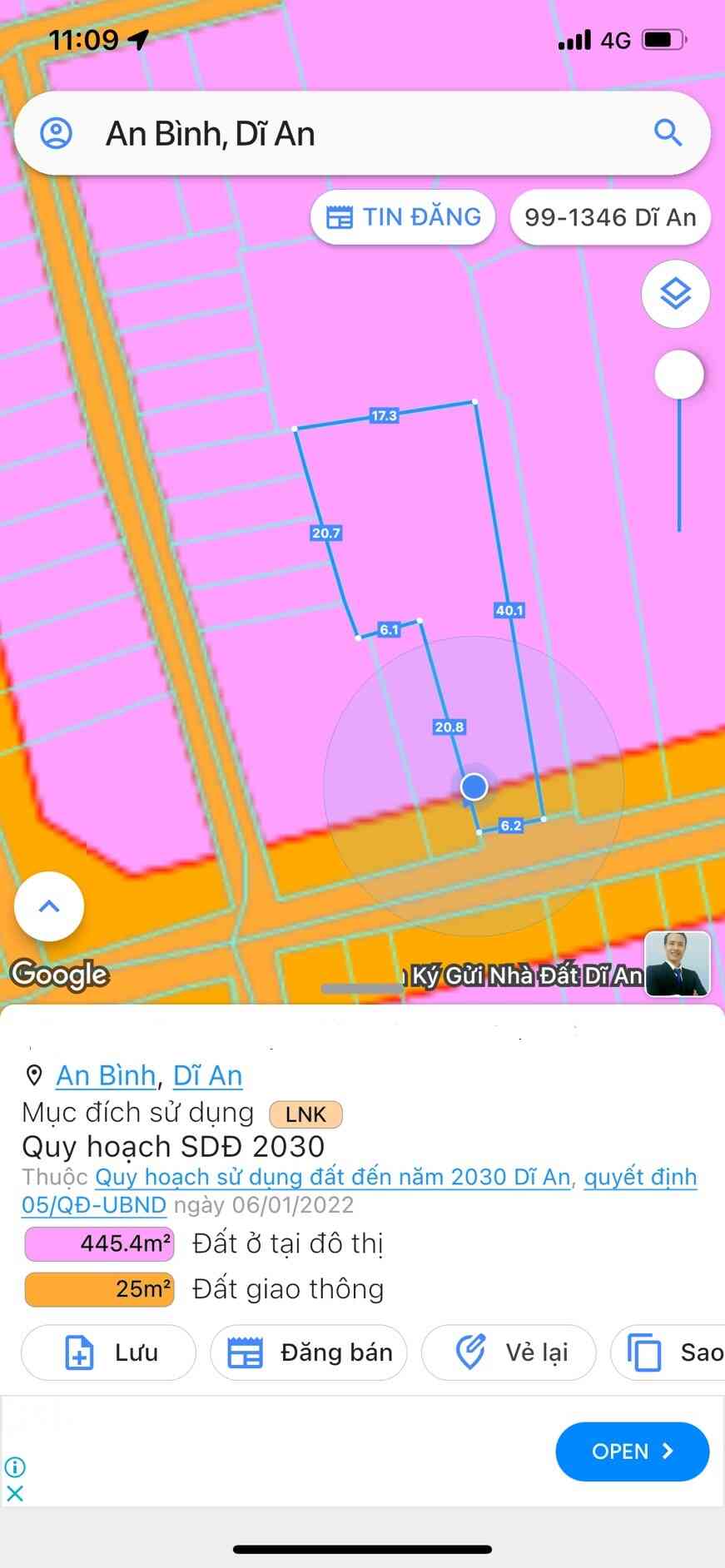Open the An Bình, Dĩ An search field
Viewport: 725px width, 1568px height.
click(350, 133)
